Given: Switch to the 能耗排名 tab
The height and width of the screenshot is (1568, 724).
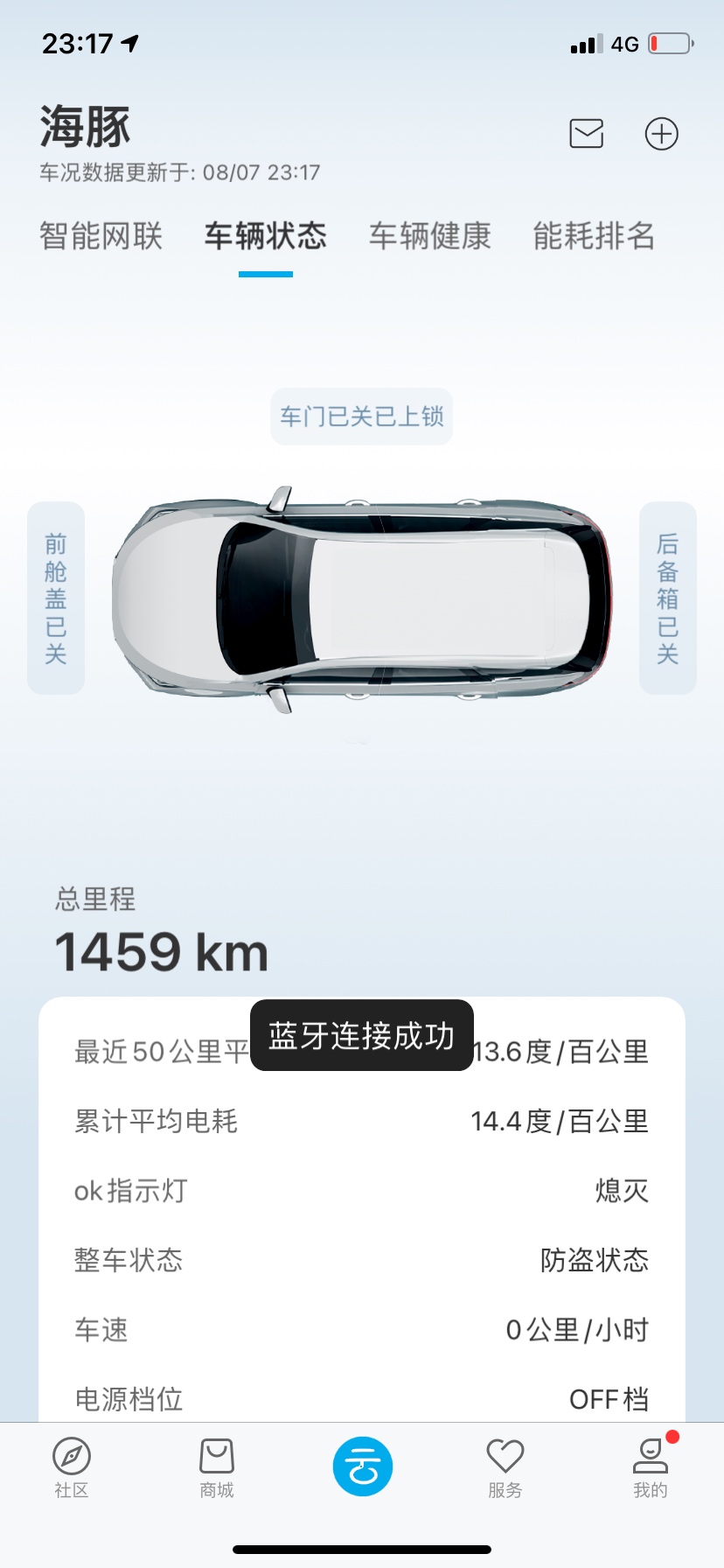Looking at the screenshot, I should click(x=594, y=236).
